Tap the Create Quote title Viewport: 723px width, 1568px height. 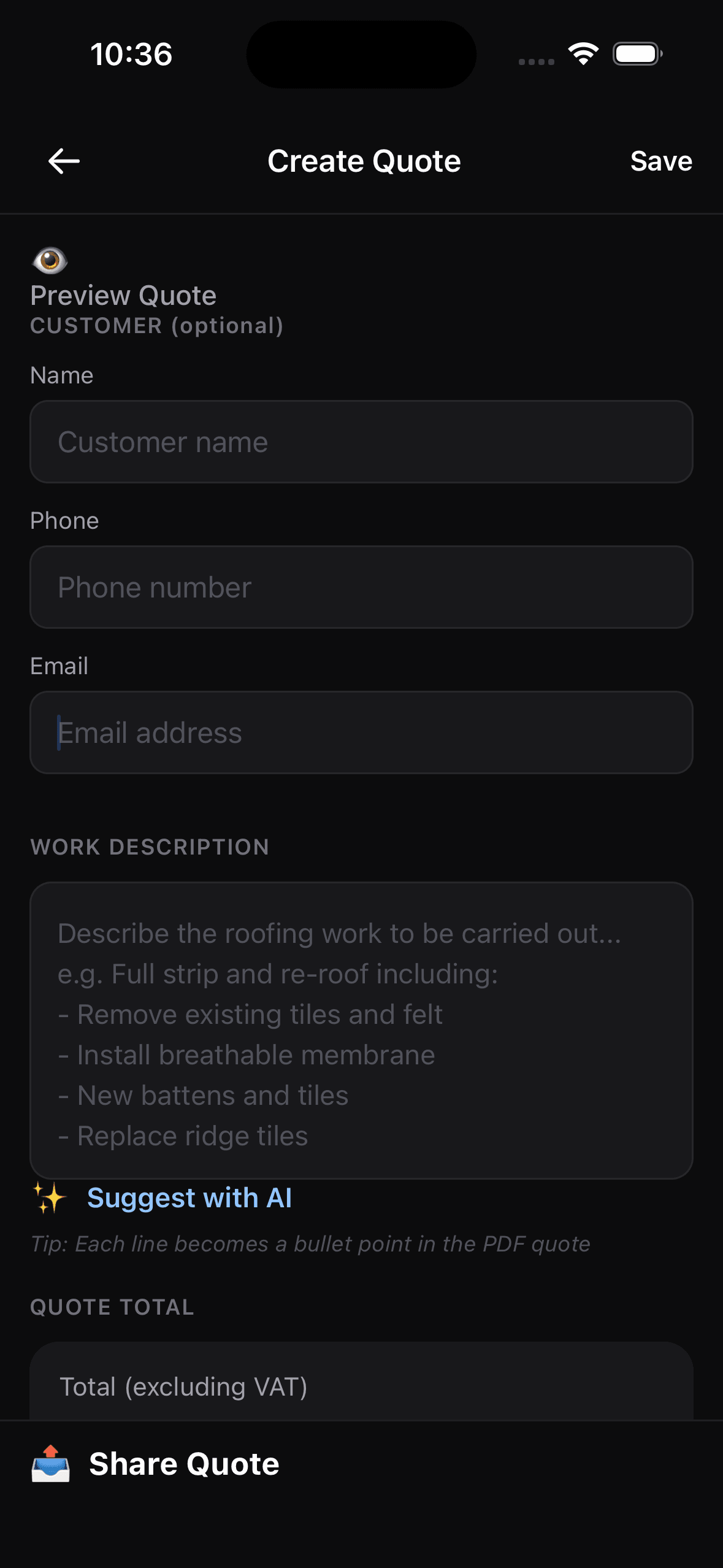point(364,161)
